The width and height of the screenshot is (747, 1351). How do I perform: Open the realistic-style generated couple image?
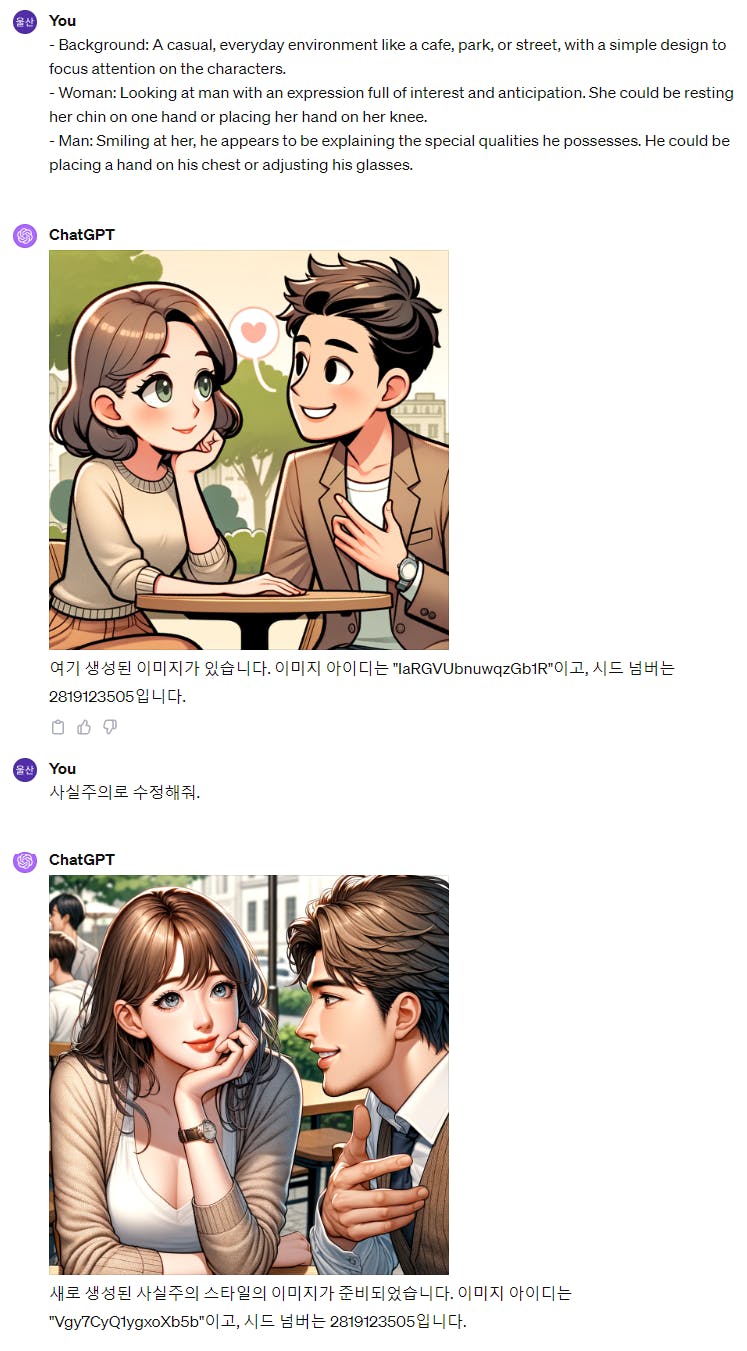pos(249,1074)
